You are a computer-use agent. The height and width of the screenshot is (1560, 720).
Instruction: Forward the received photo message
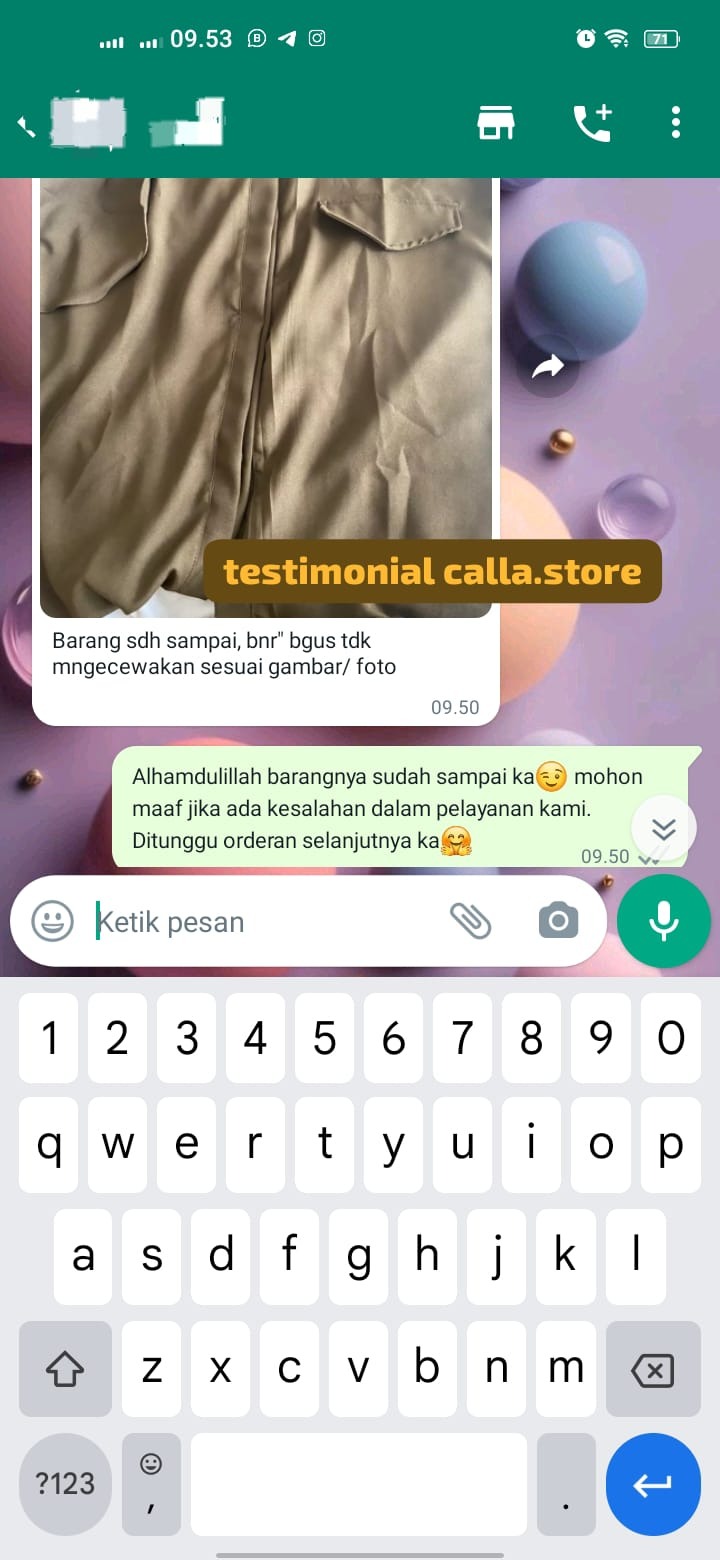click(x=548, y=369)
